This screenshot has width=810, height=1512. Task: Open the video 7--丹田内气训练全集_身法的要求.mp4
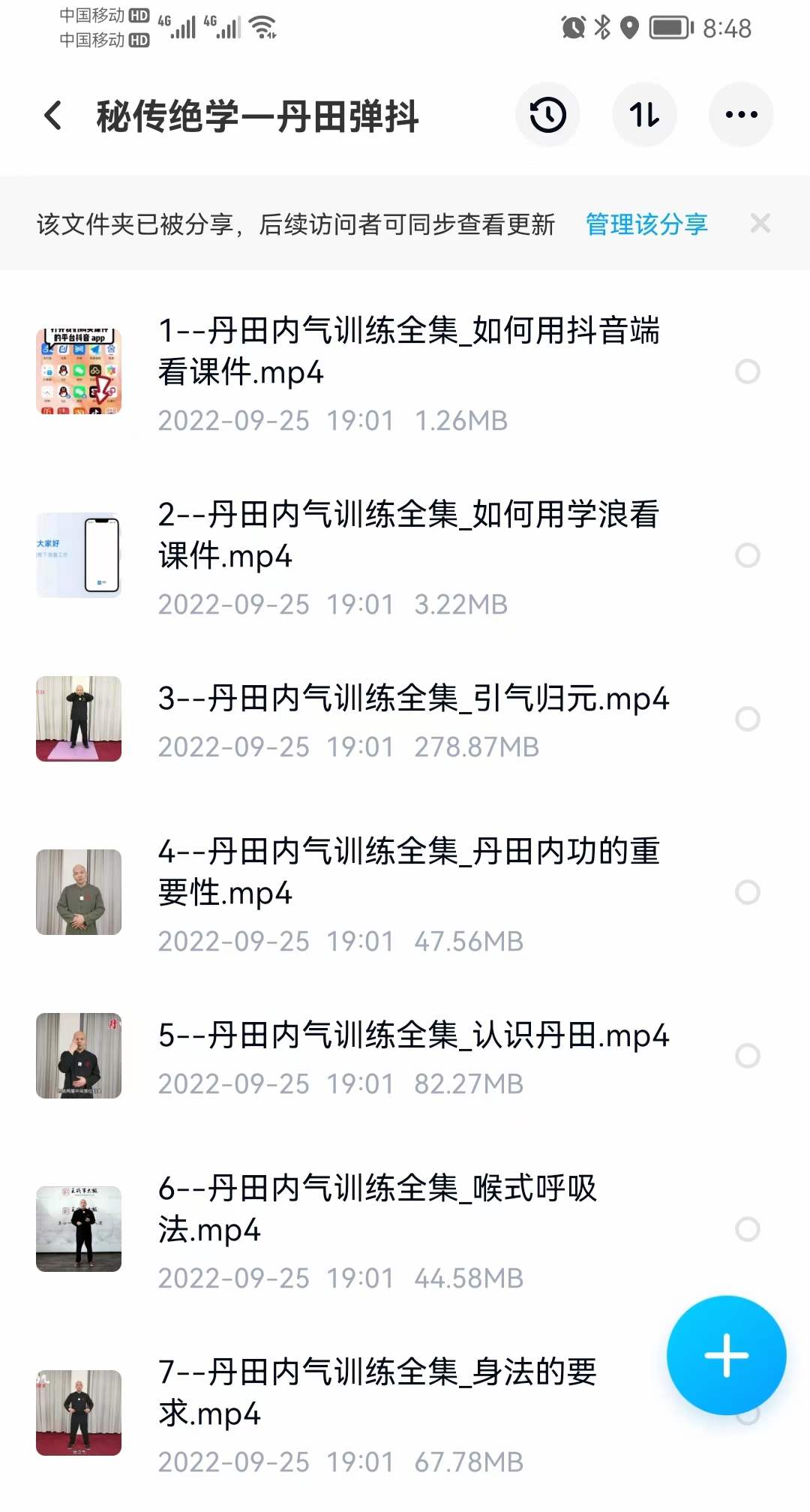click(377, 1393)
